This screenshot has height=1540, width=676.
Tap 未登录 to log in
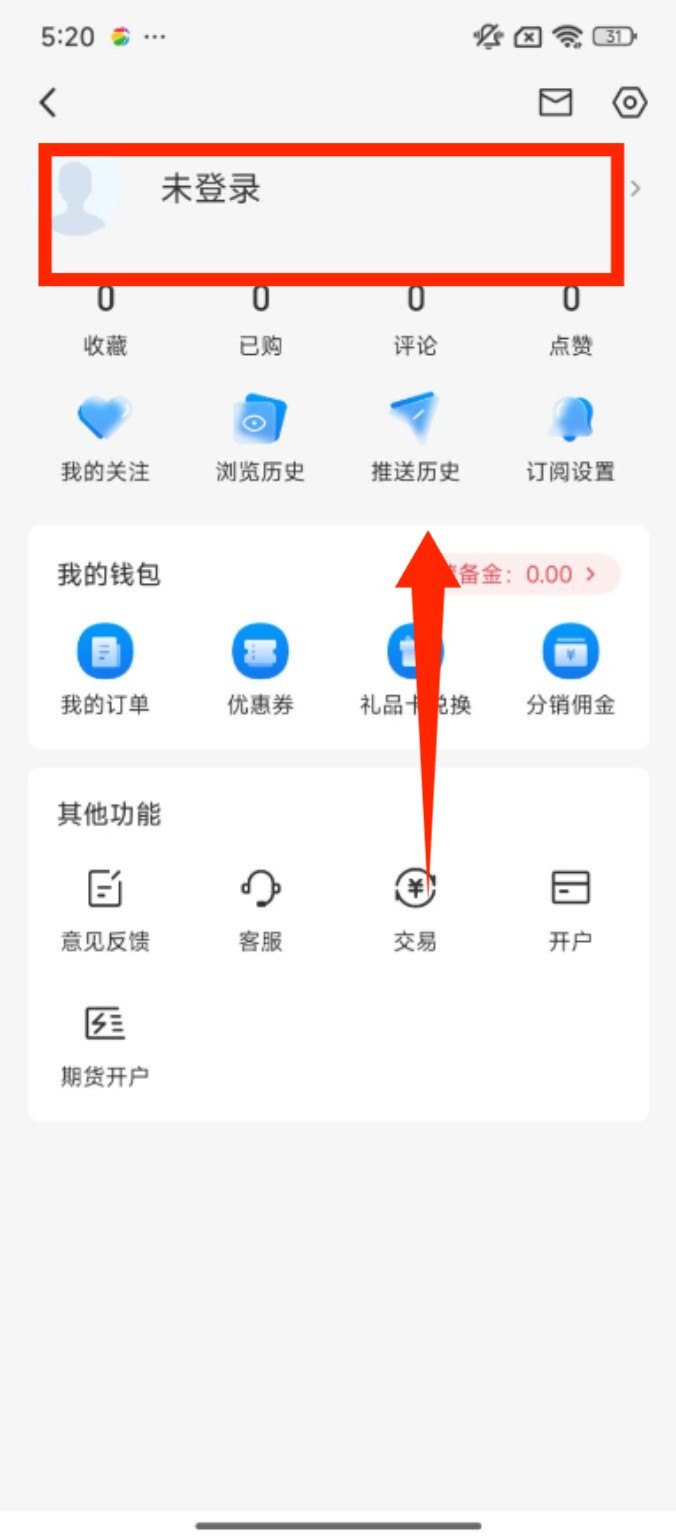coord(211,189)
